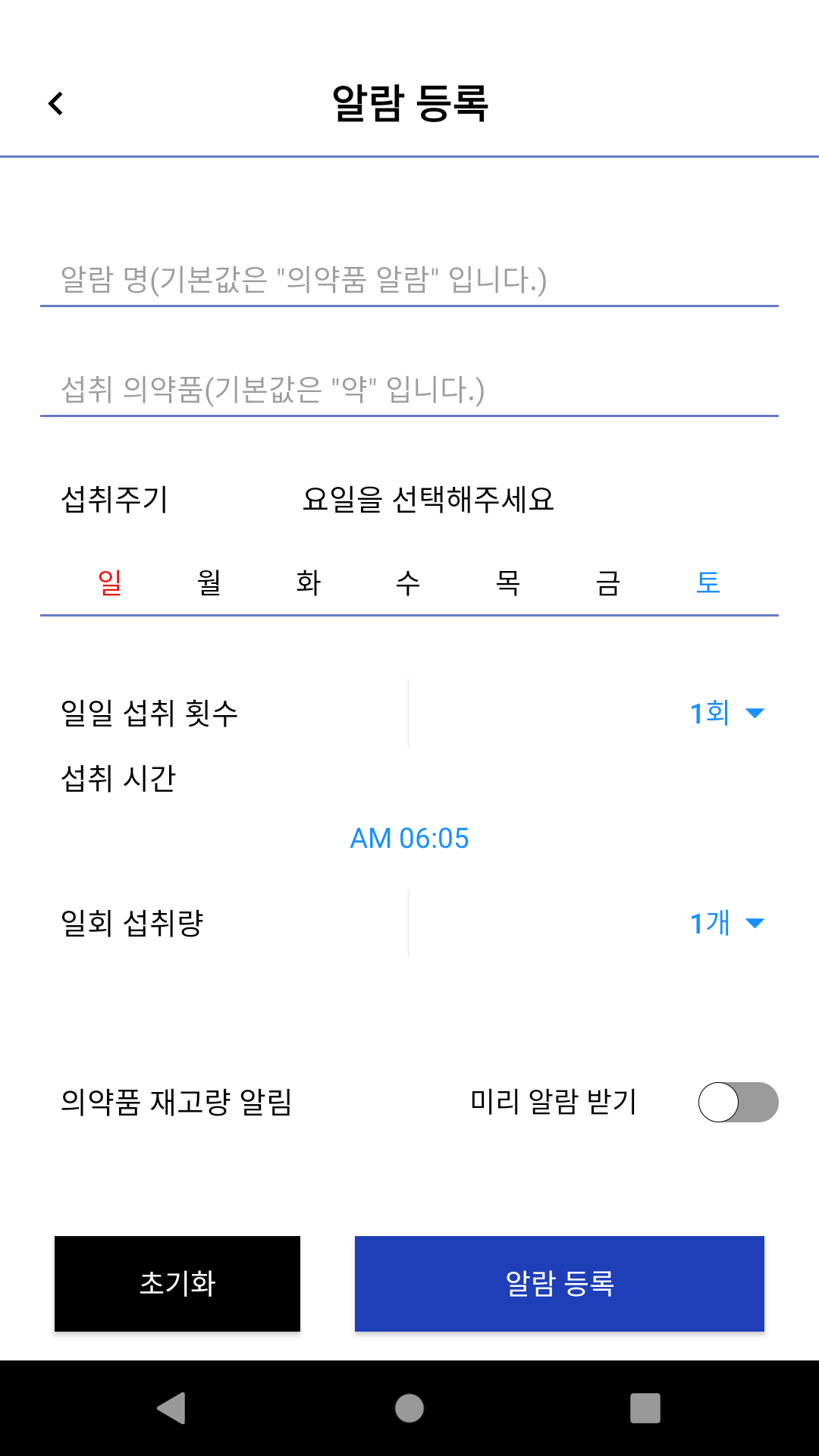Enable the 미리 알람 받기 switch
Viewport: 819px width, 1456px height.
pyautogui.click(x=738, y=1102)
